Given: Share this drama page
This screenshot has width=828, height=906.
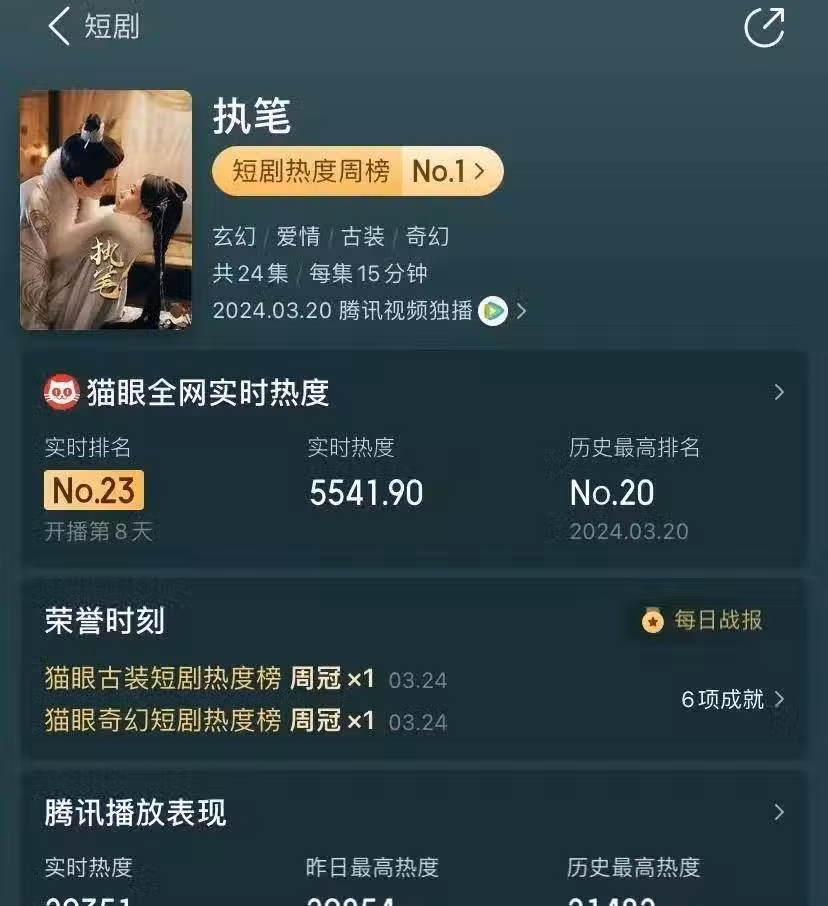Looking at the screenshot, I should click(764, 27).
